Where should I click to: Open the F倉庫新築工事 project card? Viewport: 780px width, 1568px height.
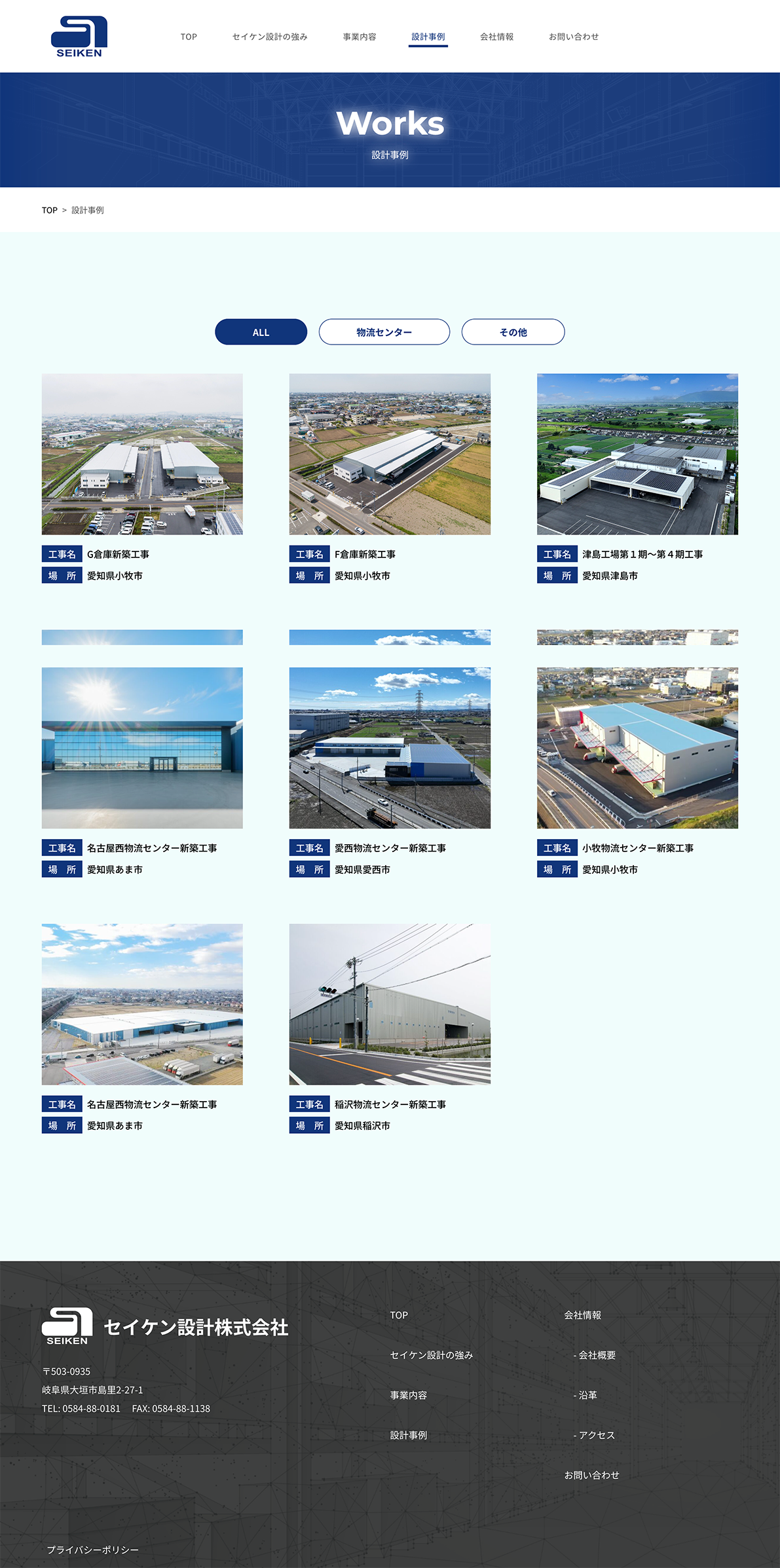coord(390,455)
